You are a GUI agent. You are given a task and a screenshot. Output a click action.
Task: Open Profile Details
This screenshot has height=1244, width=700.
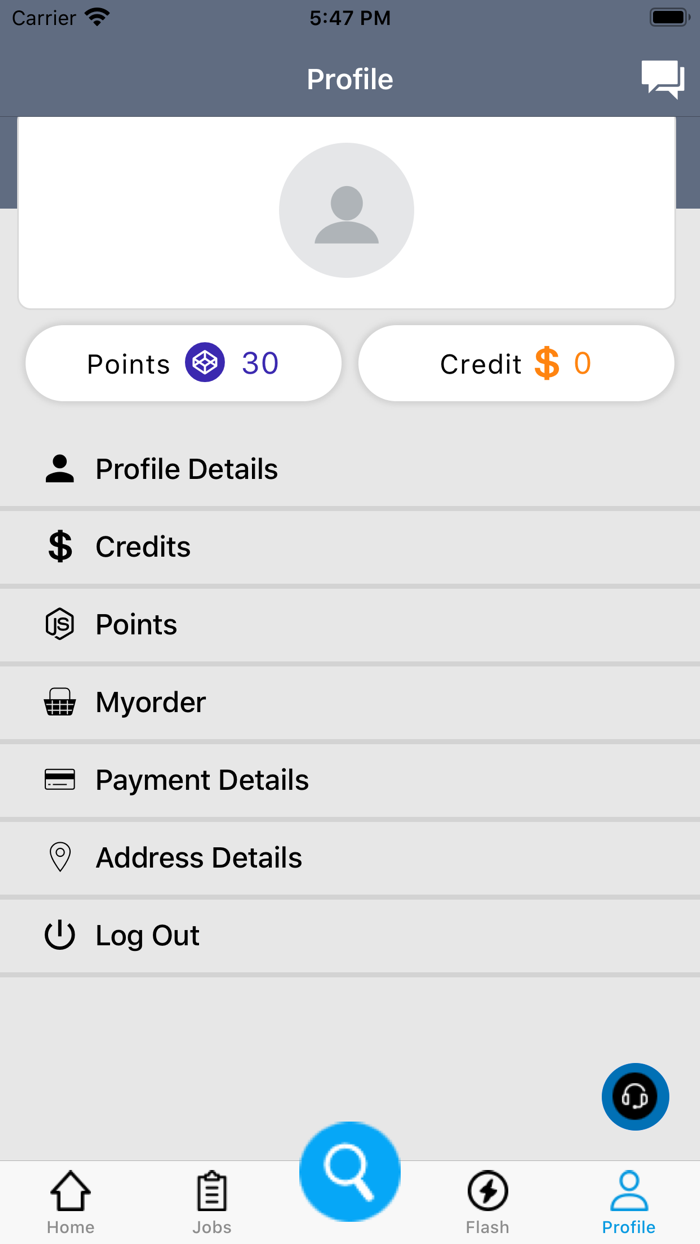186,469
